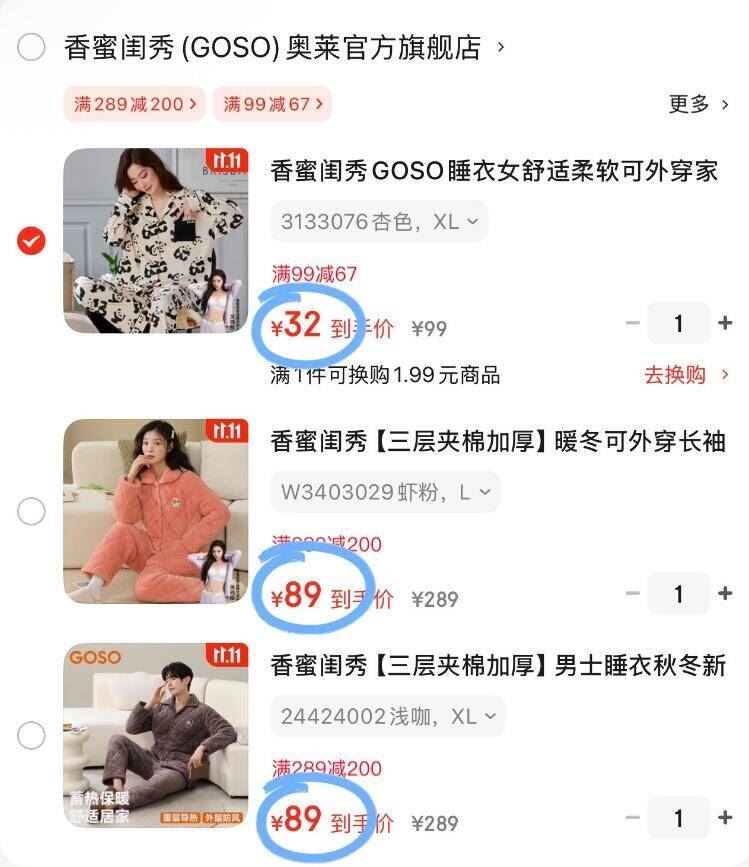Screen dimensions: 749x867
Task: Uncheck the panda pajamas item
Action: [x=32, y=241]
